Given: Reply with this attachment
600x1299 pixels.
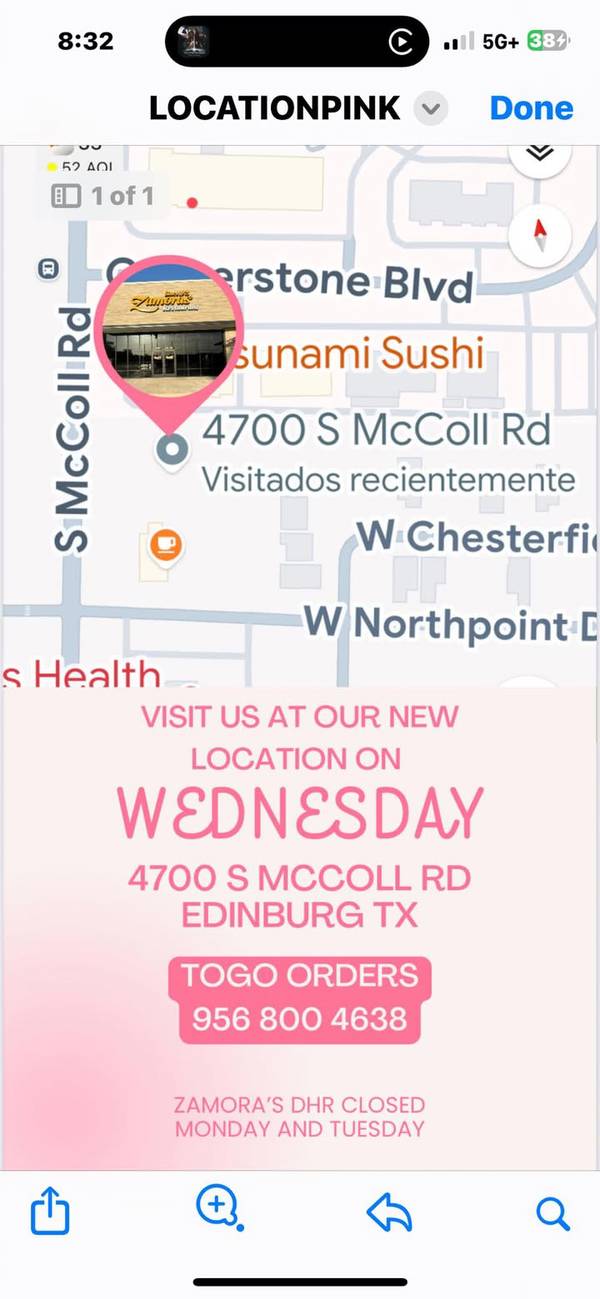Looking at the screenshot, I should [x=390, y=1214].
